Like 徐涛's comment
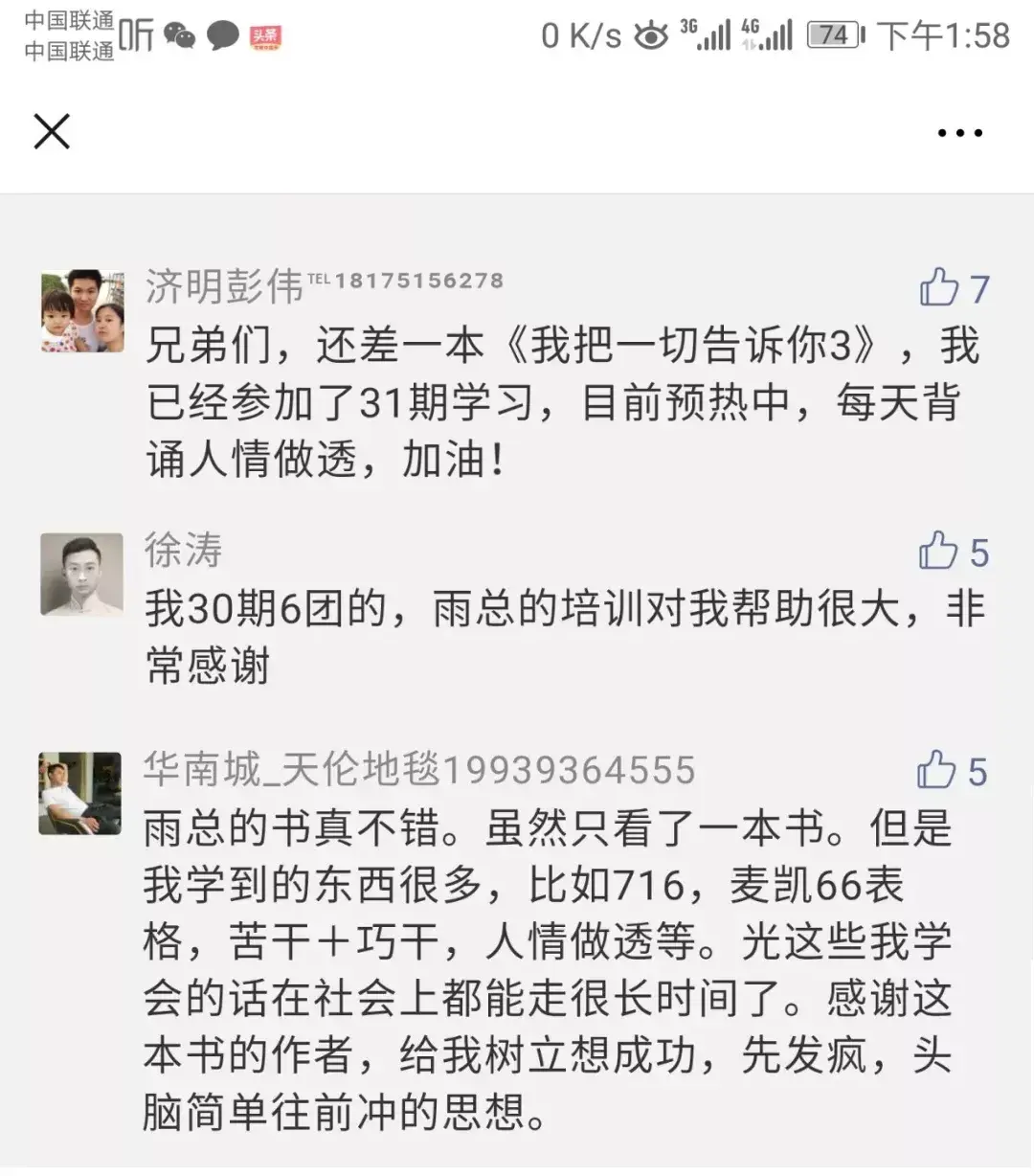 pyautogui.click(x=938, y=551)
